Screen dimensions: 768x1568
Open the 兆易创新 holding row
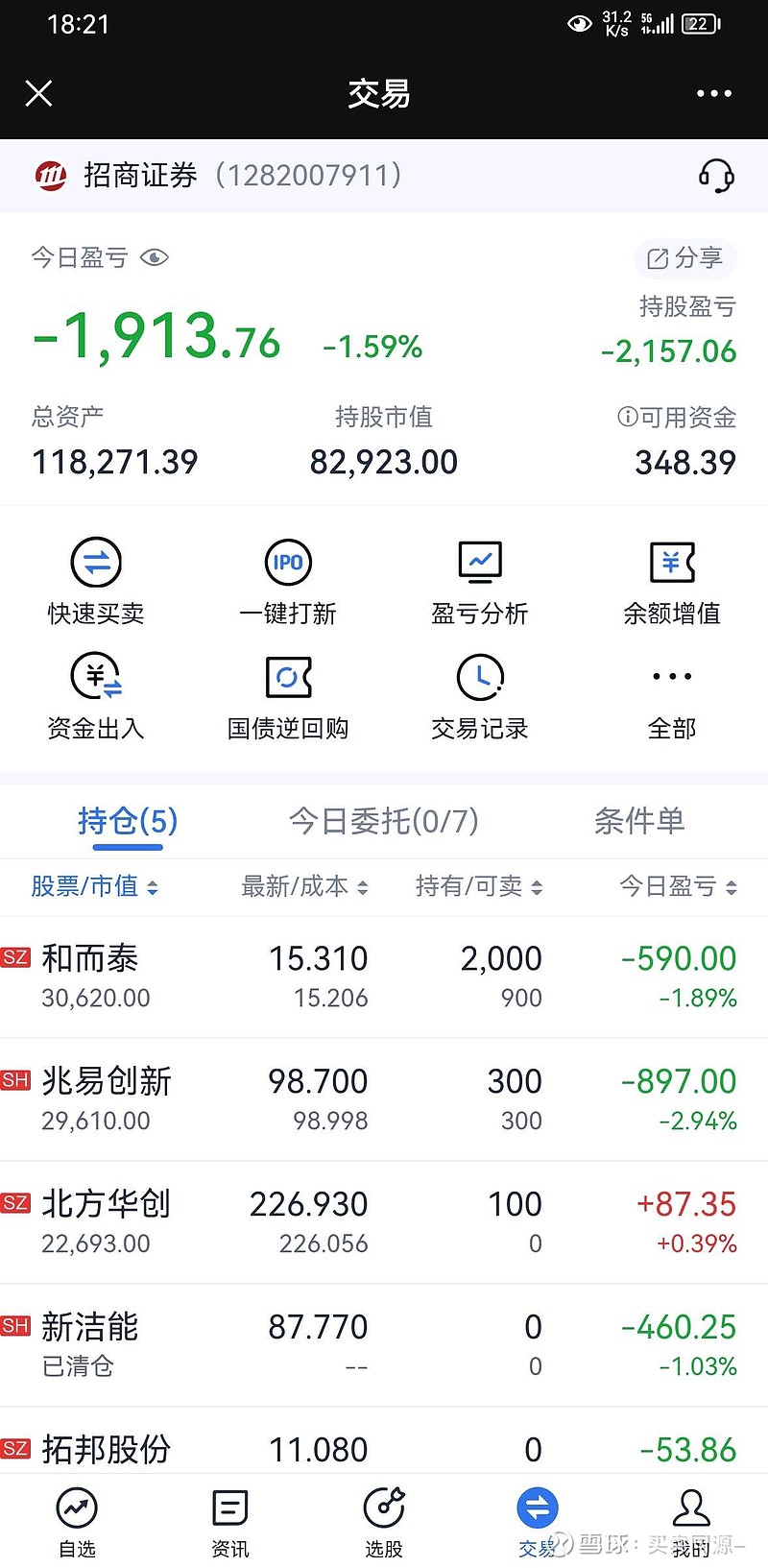[384, 1100]
